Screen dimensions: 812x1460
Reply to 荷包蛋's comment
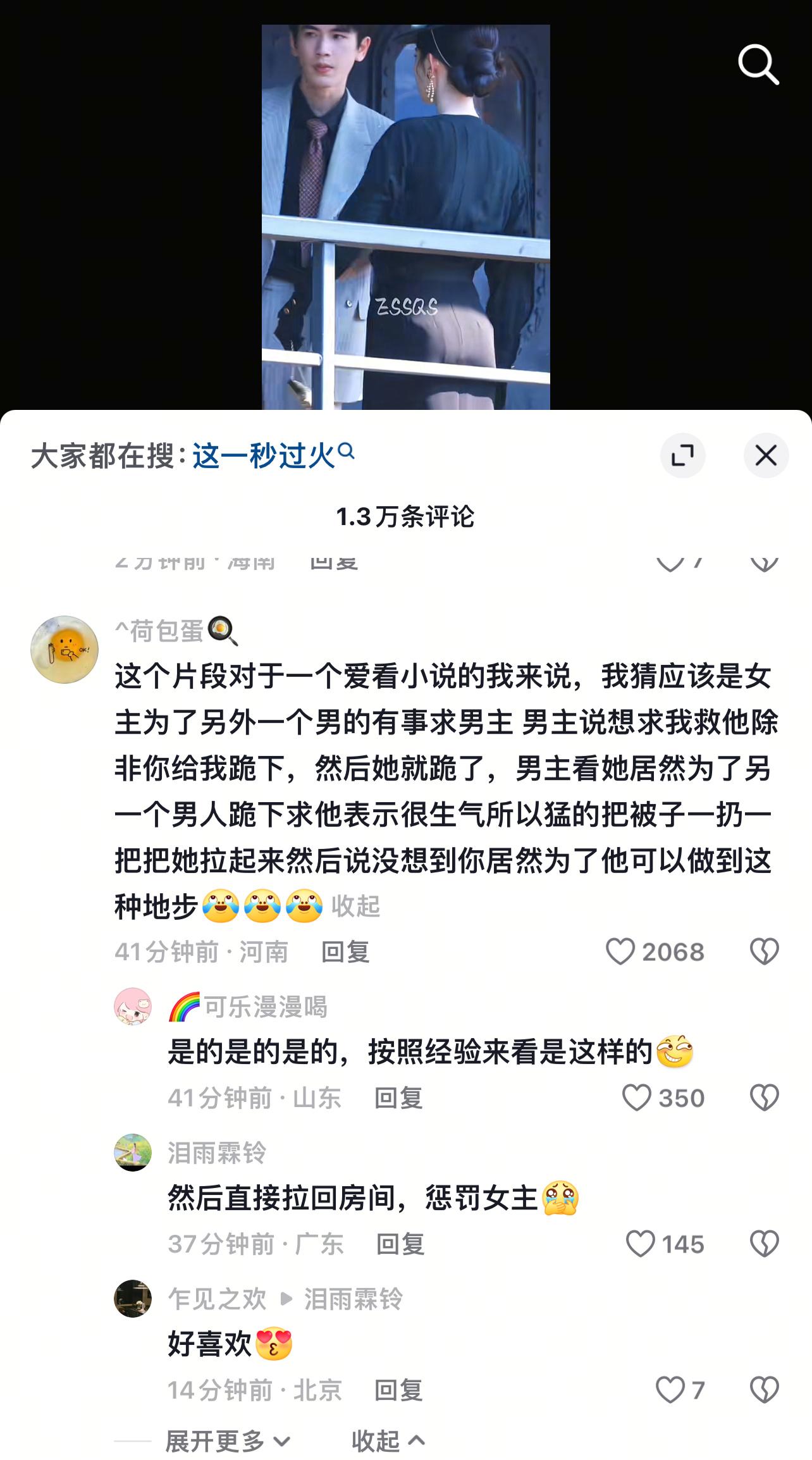coord(345,952)
